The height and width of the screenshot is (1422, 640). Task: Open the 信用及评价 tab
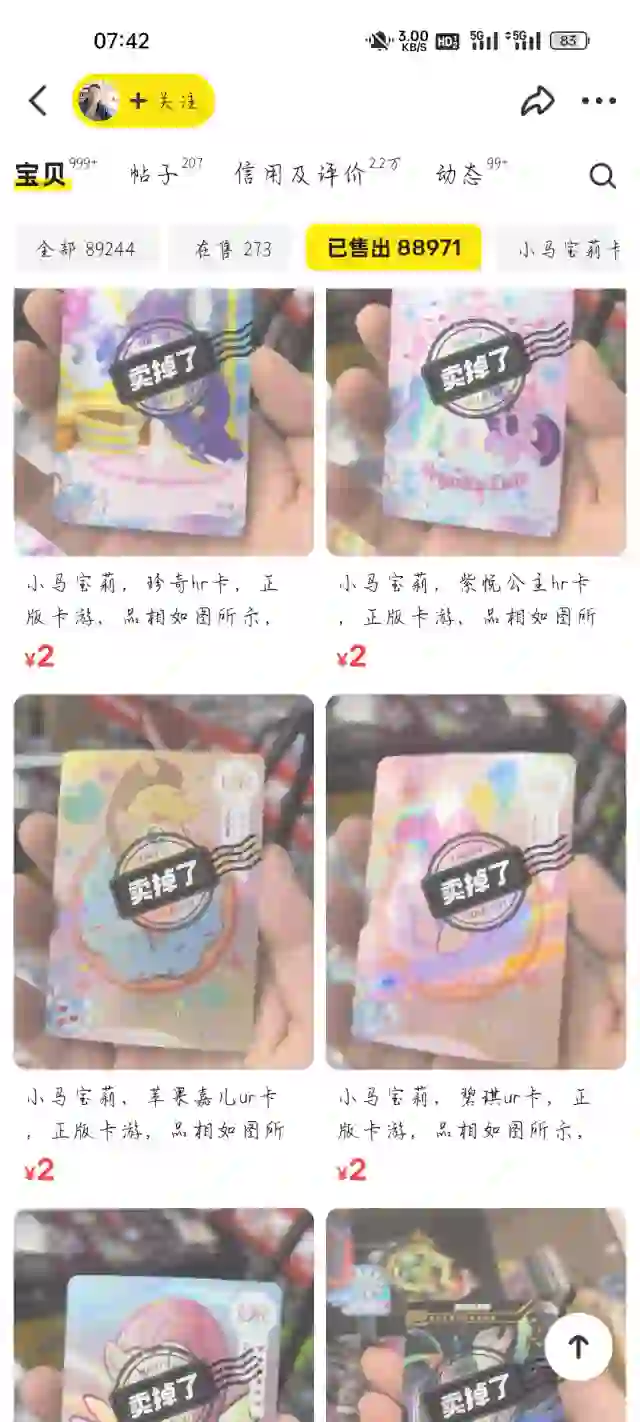[300, 175]
